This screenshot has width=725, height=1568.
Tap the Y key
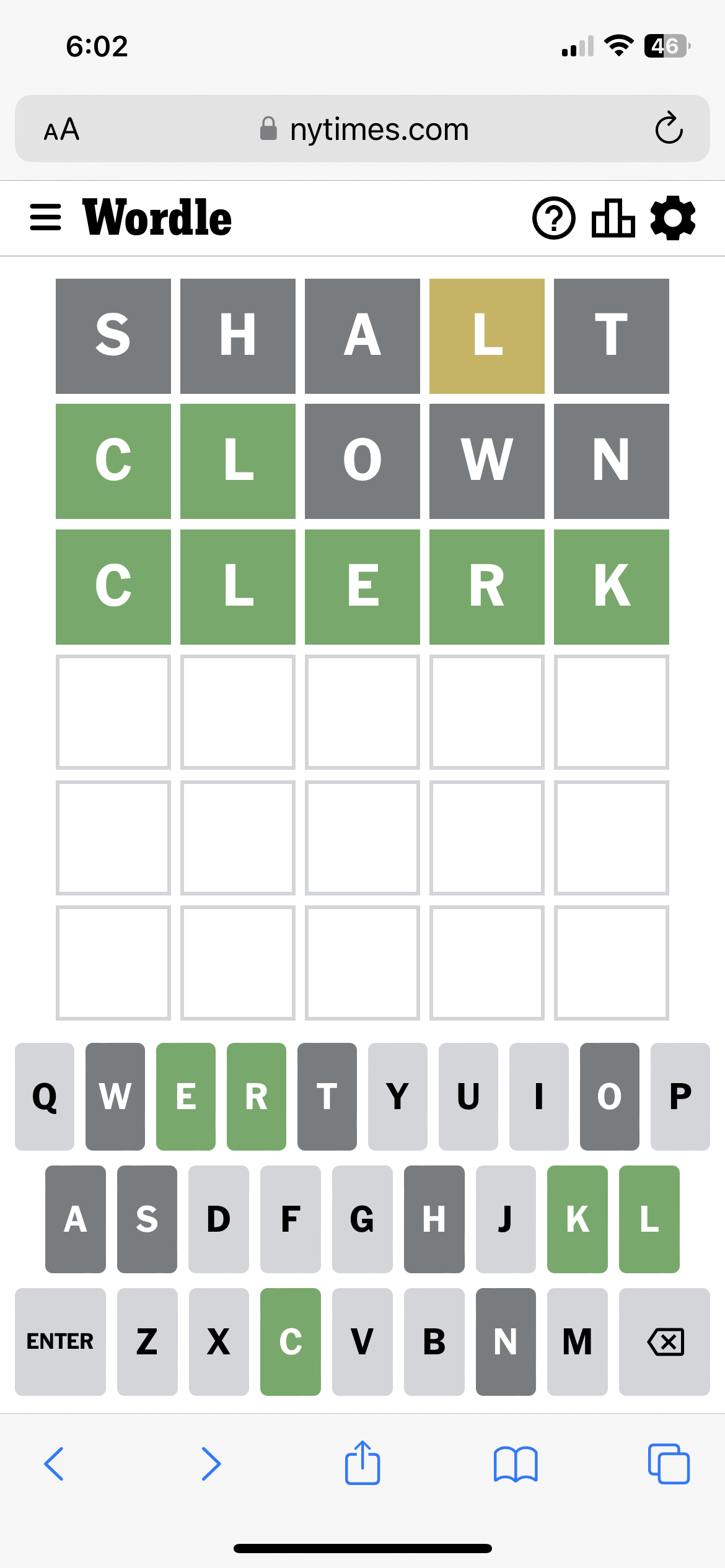(398, 1096)
